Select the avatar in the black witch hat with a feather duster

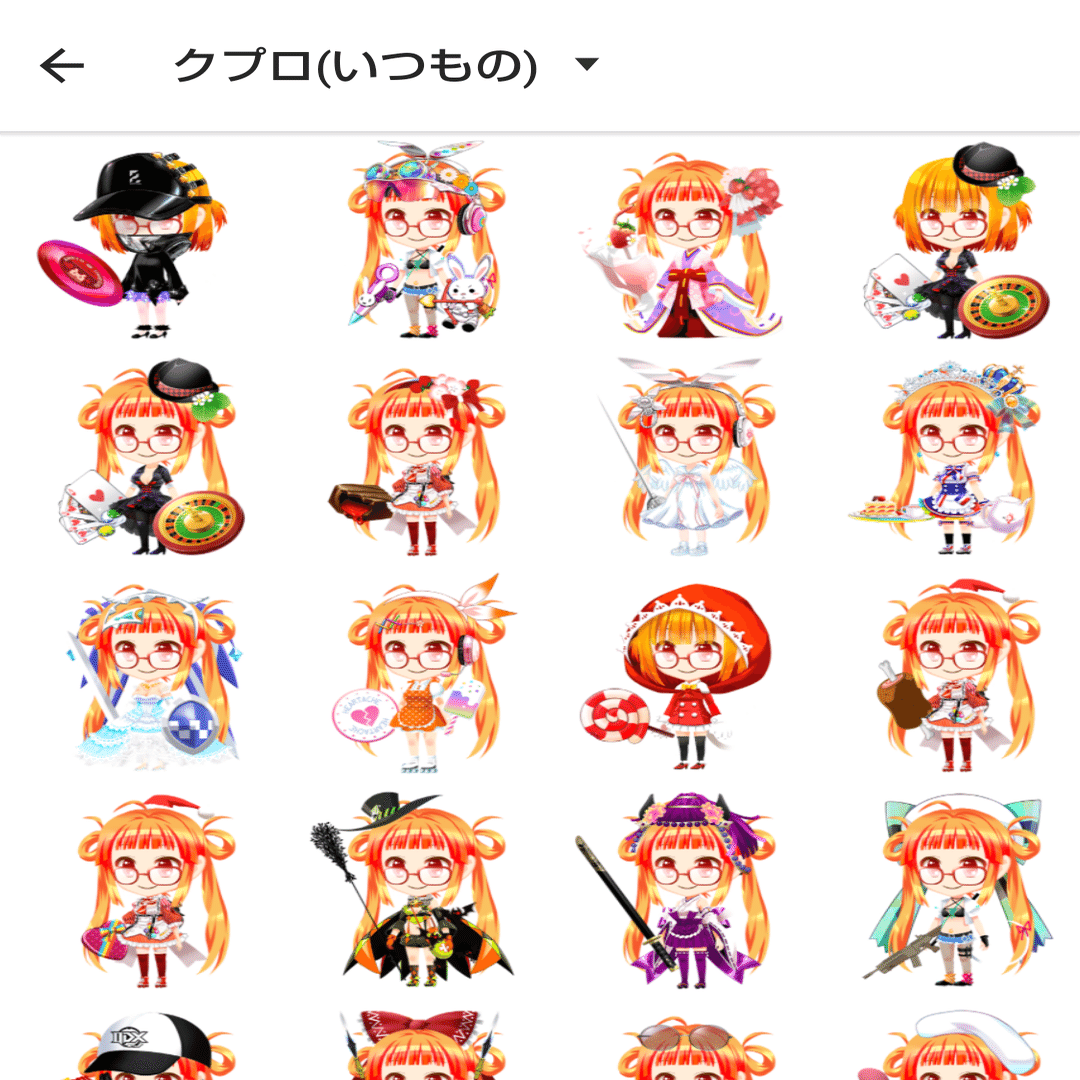click(x=420, y=890)
